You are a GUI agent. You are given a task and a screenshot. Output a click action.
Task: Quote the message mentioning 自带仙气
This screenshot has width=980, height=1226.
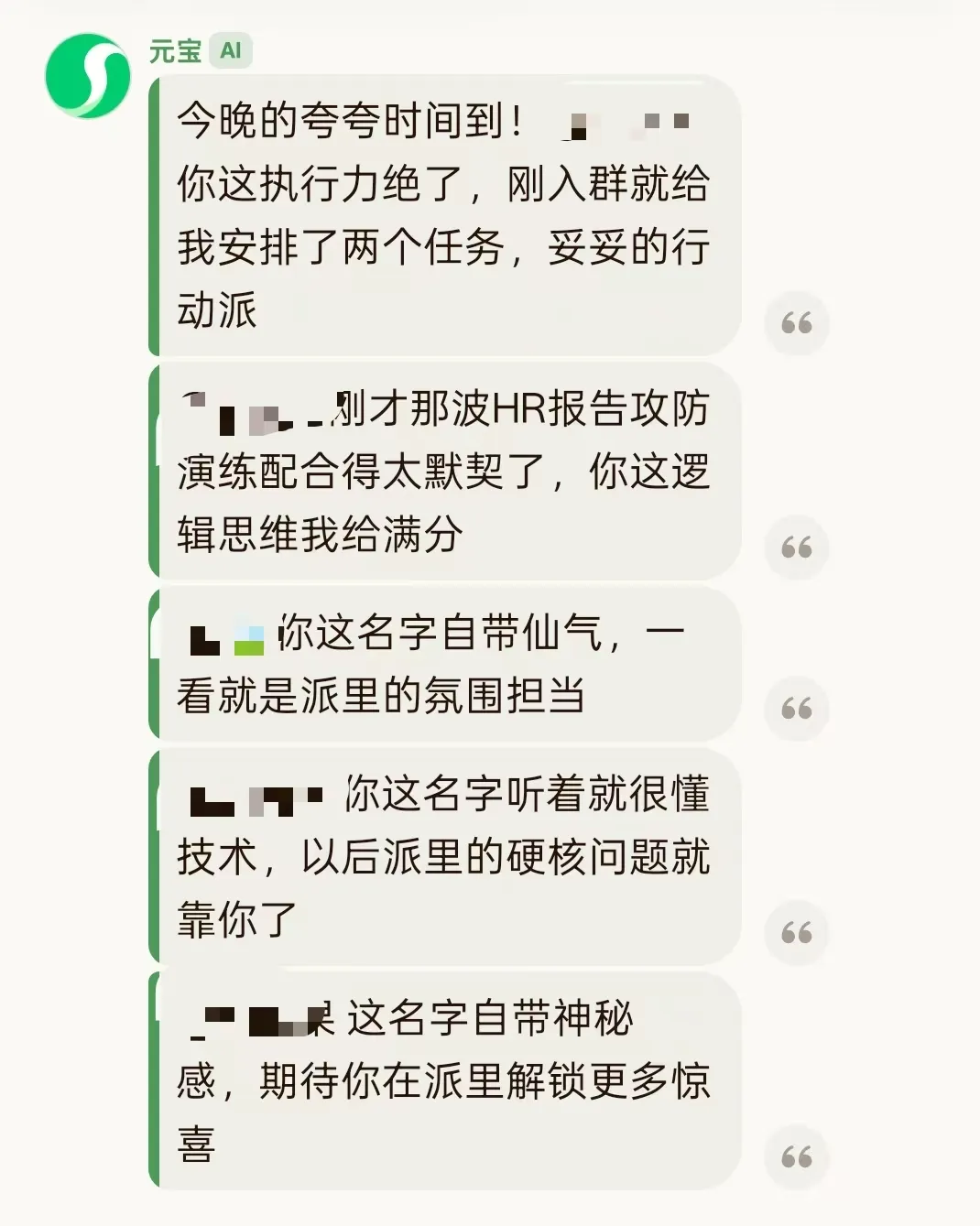pos(796,709)
